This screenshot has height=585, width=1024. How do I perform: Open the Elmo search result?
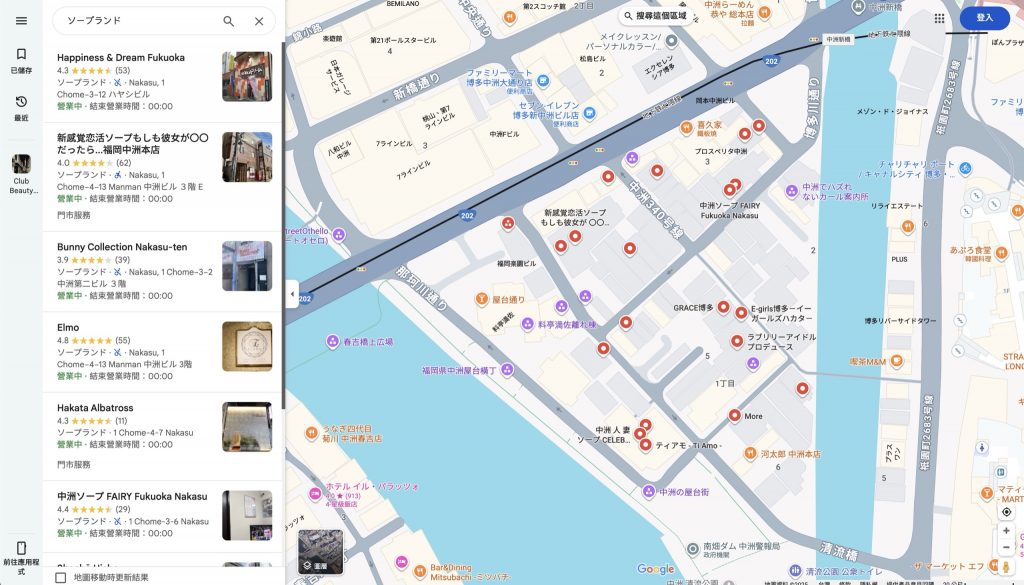[x=68, y=327]
